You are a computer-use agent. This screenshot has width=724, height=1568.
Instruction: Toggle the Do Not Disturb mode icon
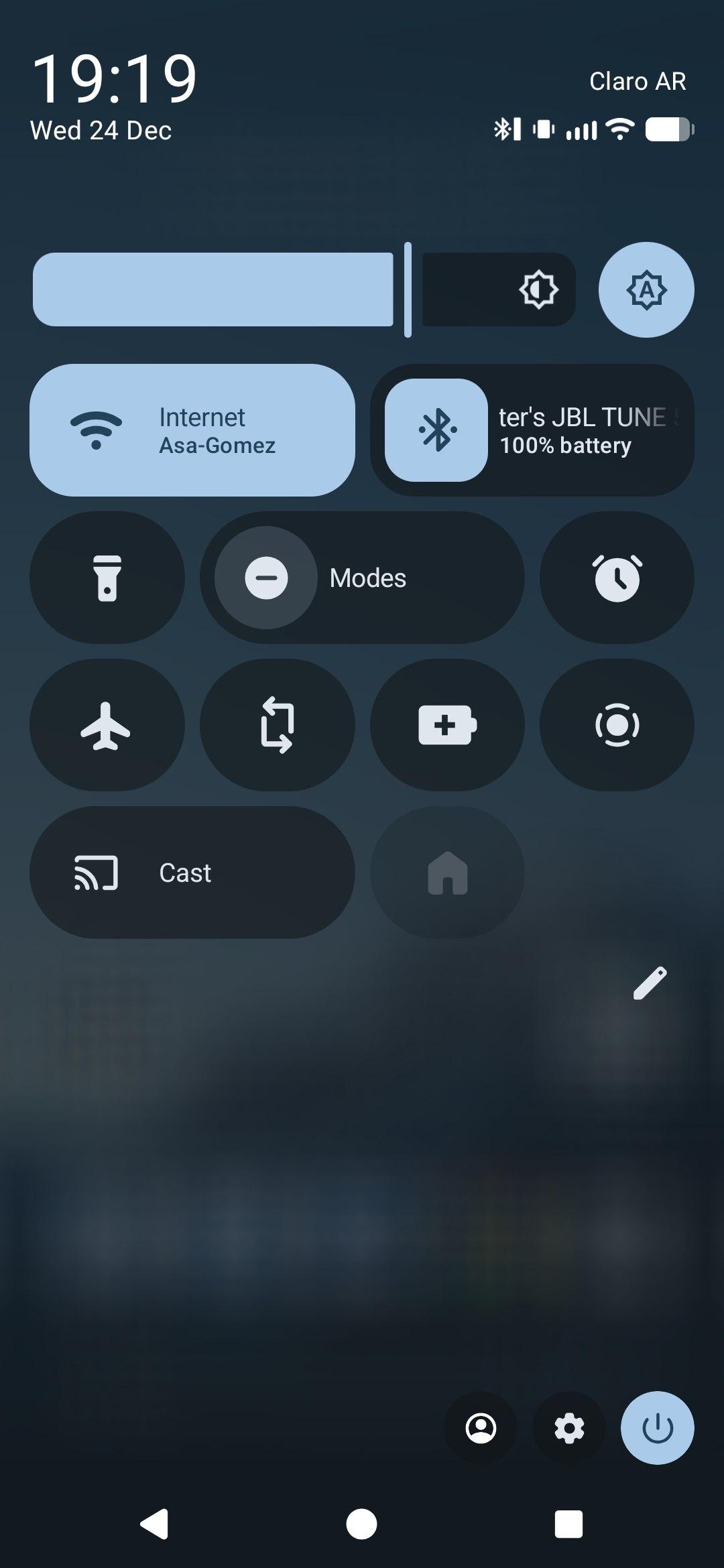point(266,578)
